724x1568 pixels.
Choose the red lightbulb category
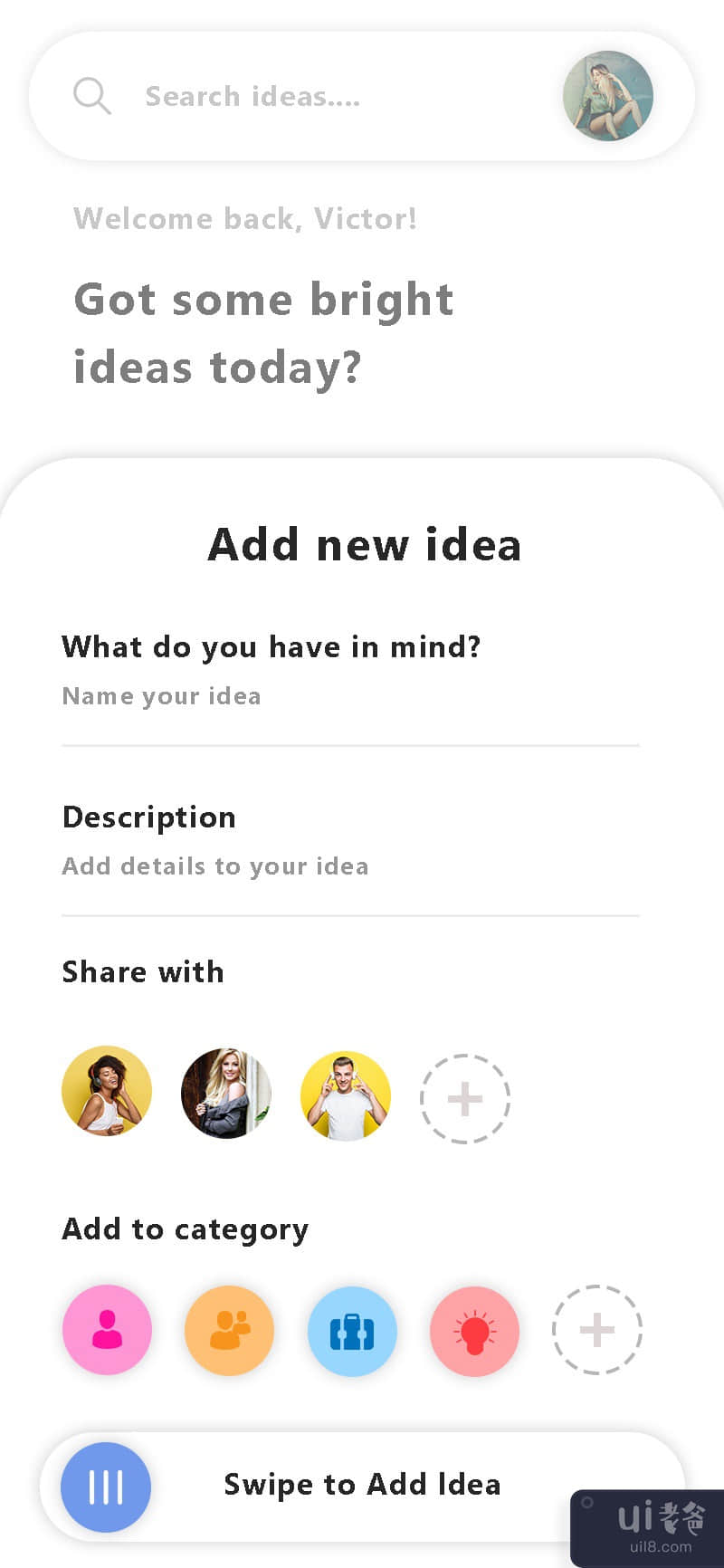point(475,1332)
